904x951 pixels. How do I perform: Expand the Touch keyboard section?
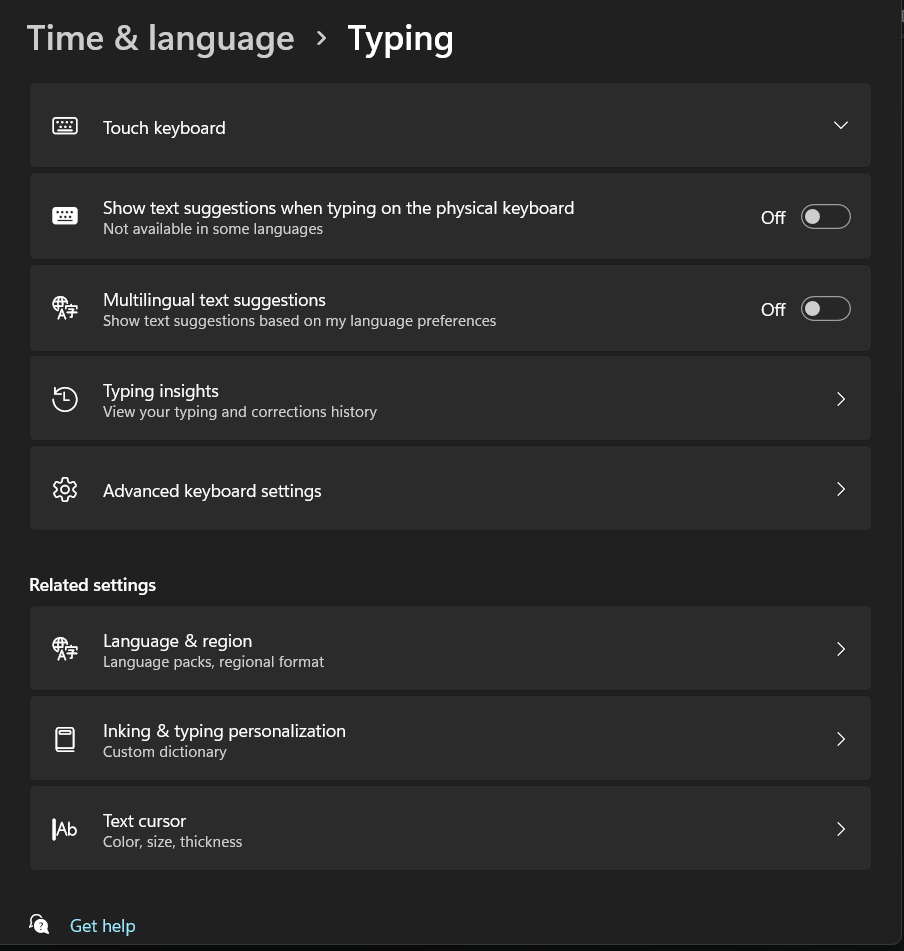point(840,126)
